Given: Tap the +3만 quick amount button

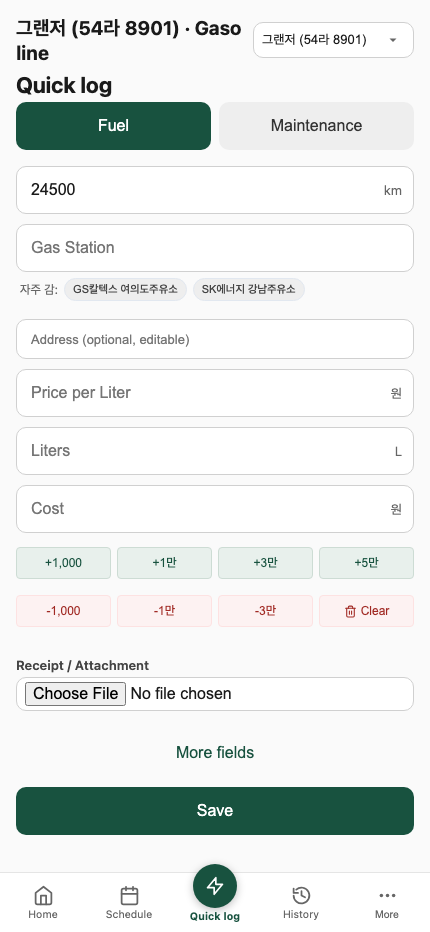Looking at the screenshot, I should click(x=265, y=563).
